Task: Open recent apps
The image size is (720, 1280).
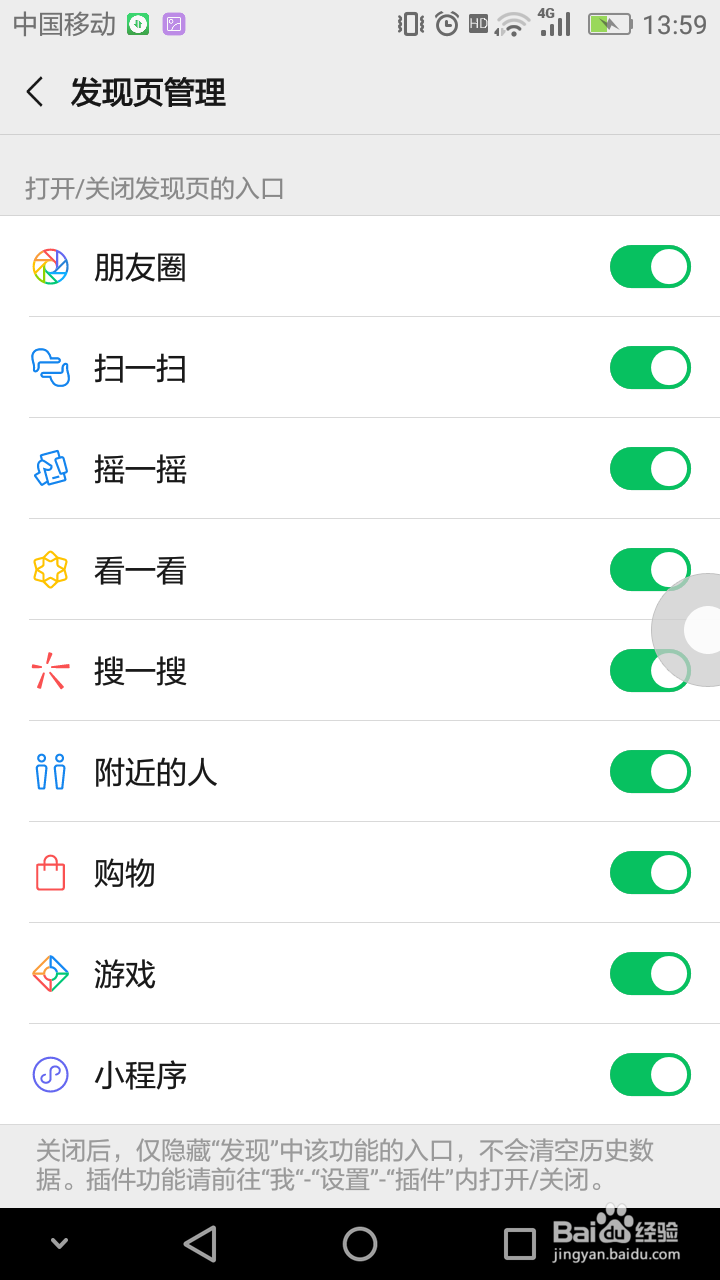Action: pyautogui.click(x=520, y=1244)
